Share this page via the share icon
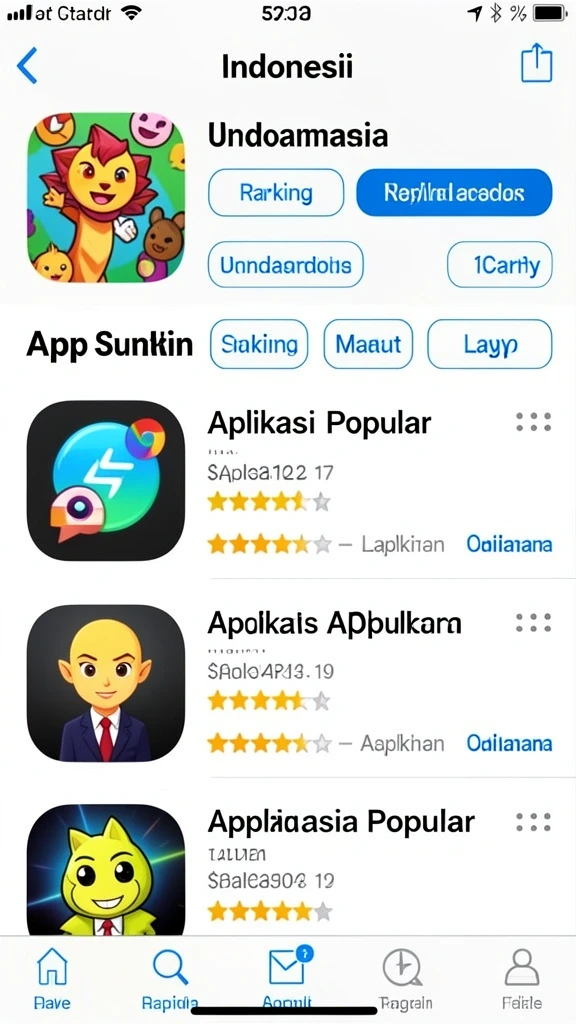 click(x=536, y=63)
